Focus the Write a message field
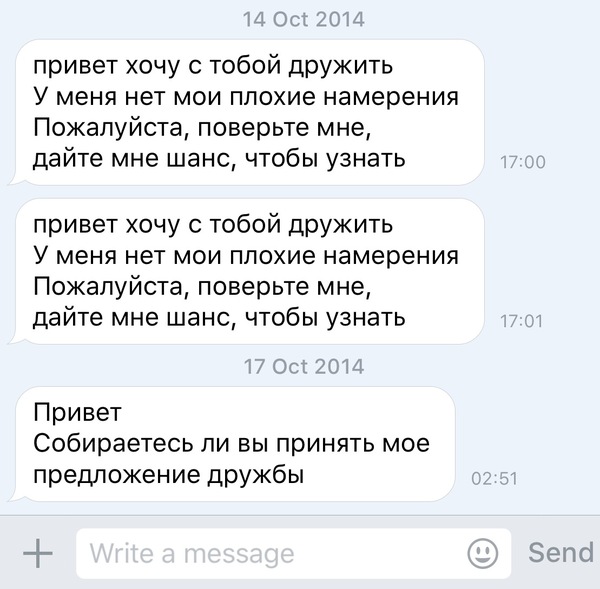Screen dimensions: 600x589 click(270, 553)
